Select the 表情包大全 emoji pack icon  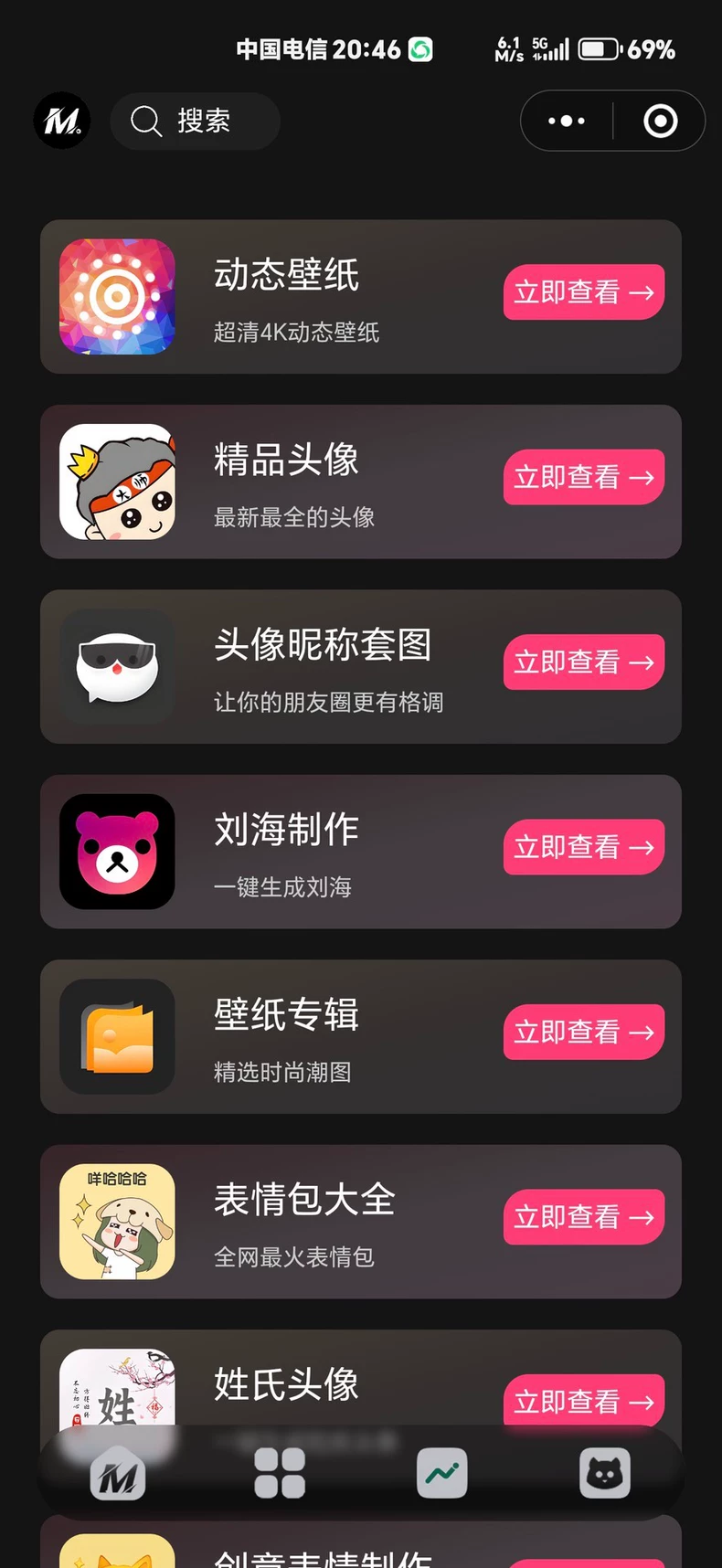(117, 1221)
